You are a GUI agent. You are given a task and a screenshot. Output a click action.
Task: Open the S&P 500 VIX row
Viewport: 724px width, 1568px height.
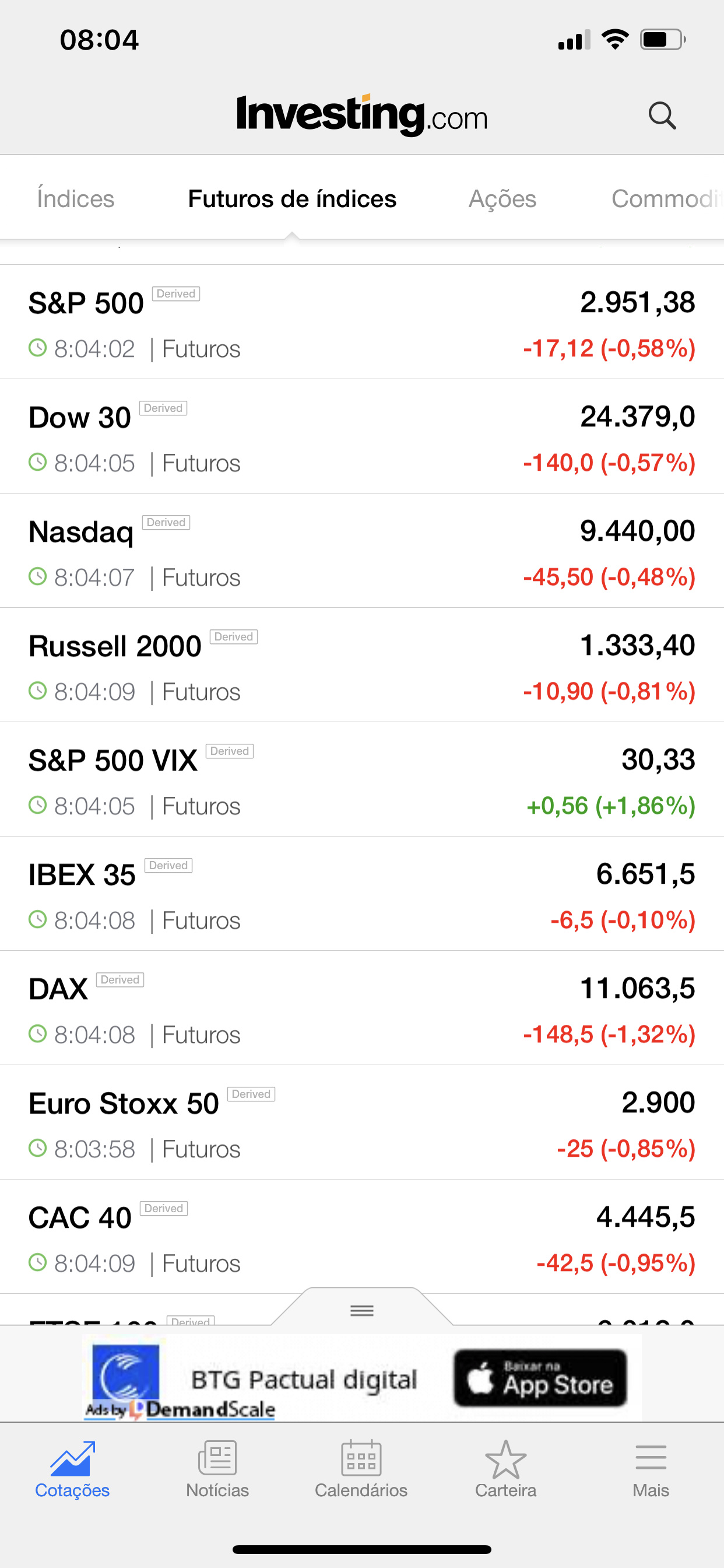[x=362, y=780]
